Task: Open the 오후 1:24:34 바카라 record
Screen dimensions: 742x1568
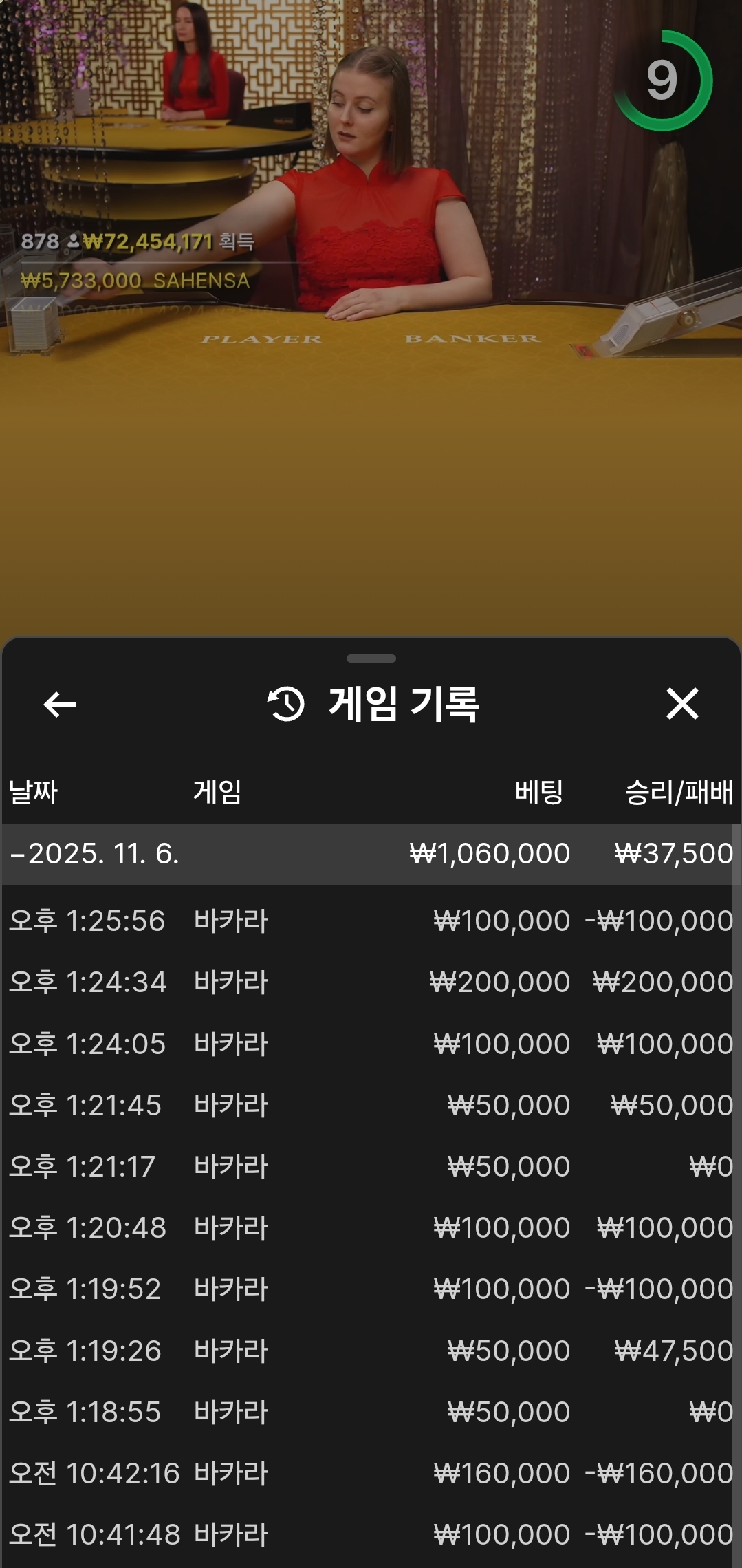Action: coord(370,982)
